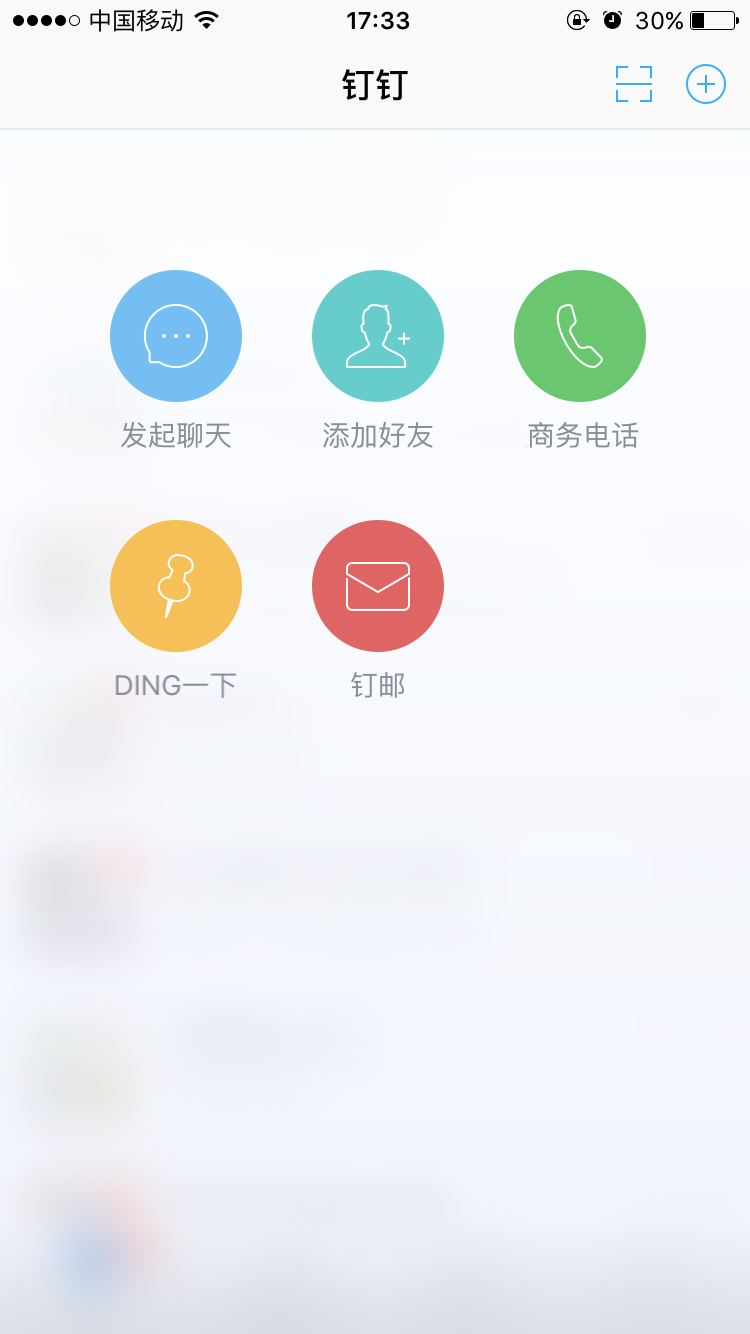
Task: Select 添加好友 to add a friend
Action: [378, 336]
